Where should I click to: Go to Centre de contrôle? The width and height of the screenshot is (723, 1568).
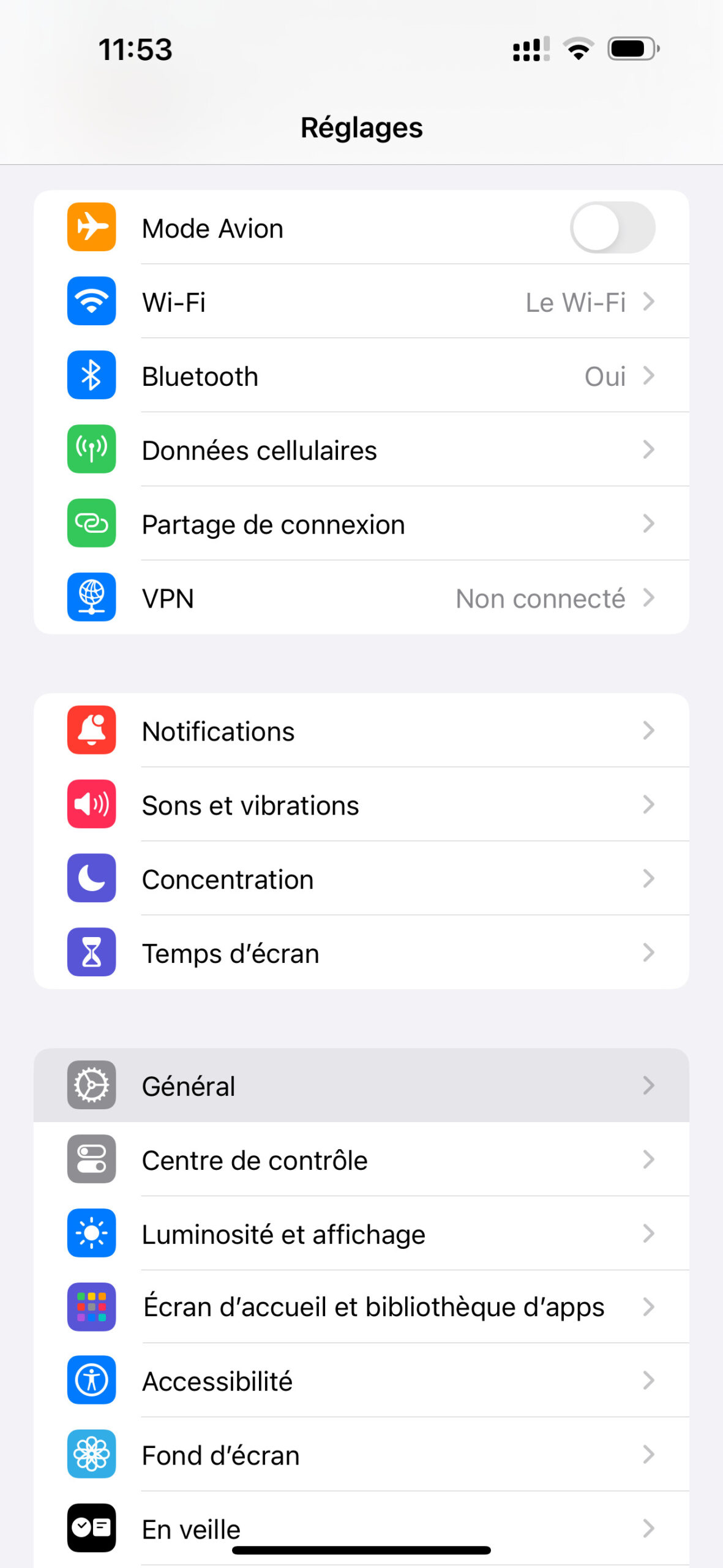pos(361,1159)
